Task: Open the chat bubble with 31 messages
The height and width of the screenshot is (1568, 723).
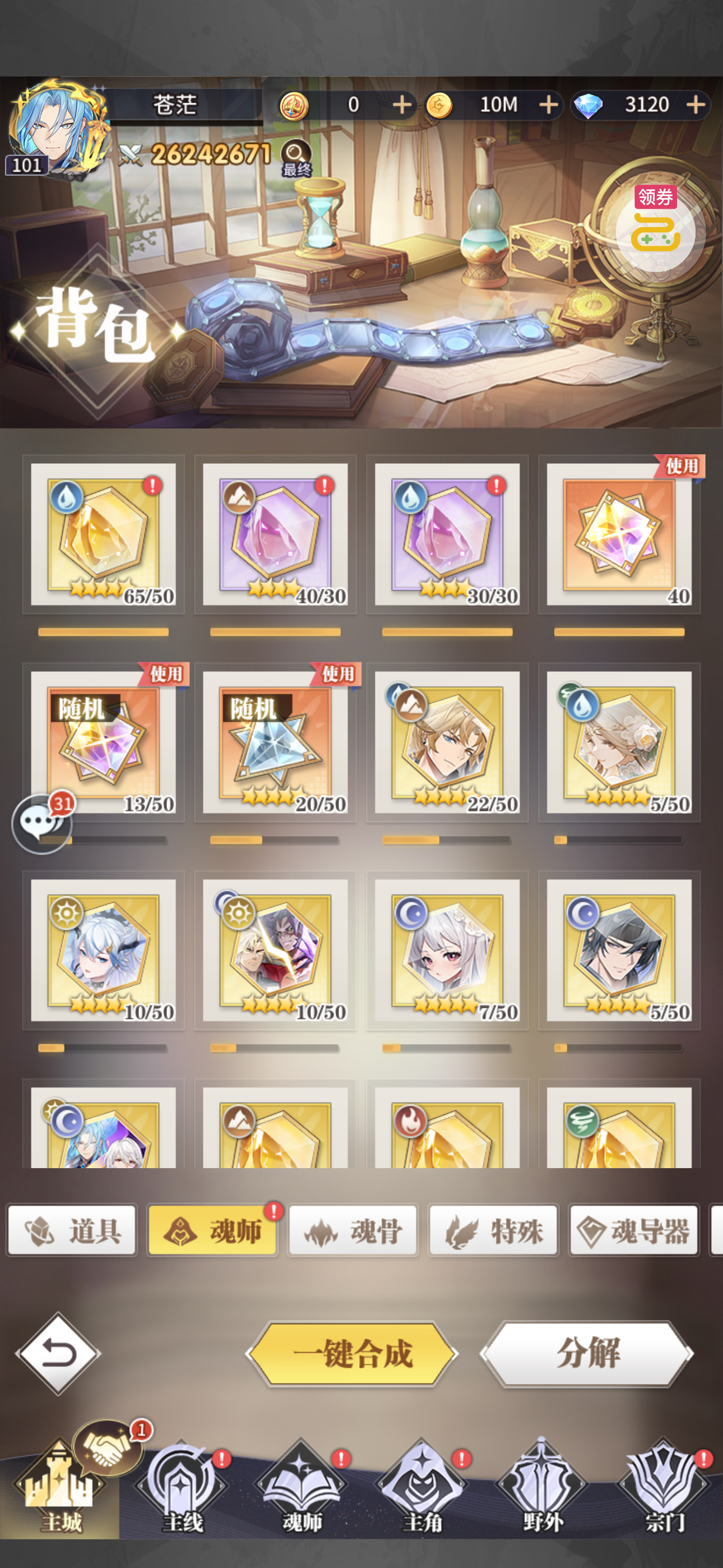Action: click(41, 823)
